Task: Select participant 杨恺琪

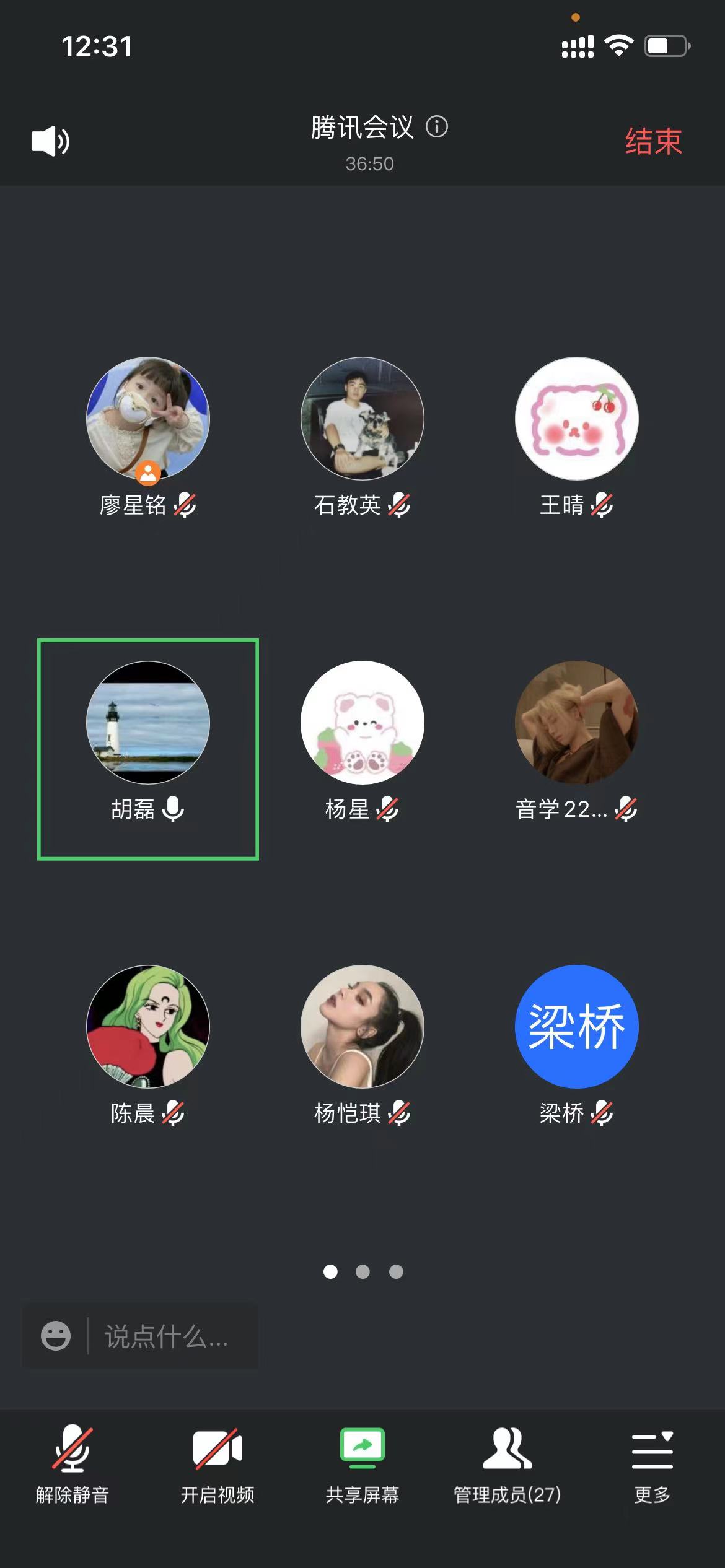Action: click(362, 1027)
